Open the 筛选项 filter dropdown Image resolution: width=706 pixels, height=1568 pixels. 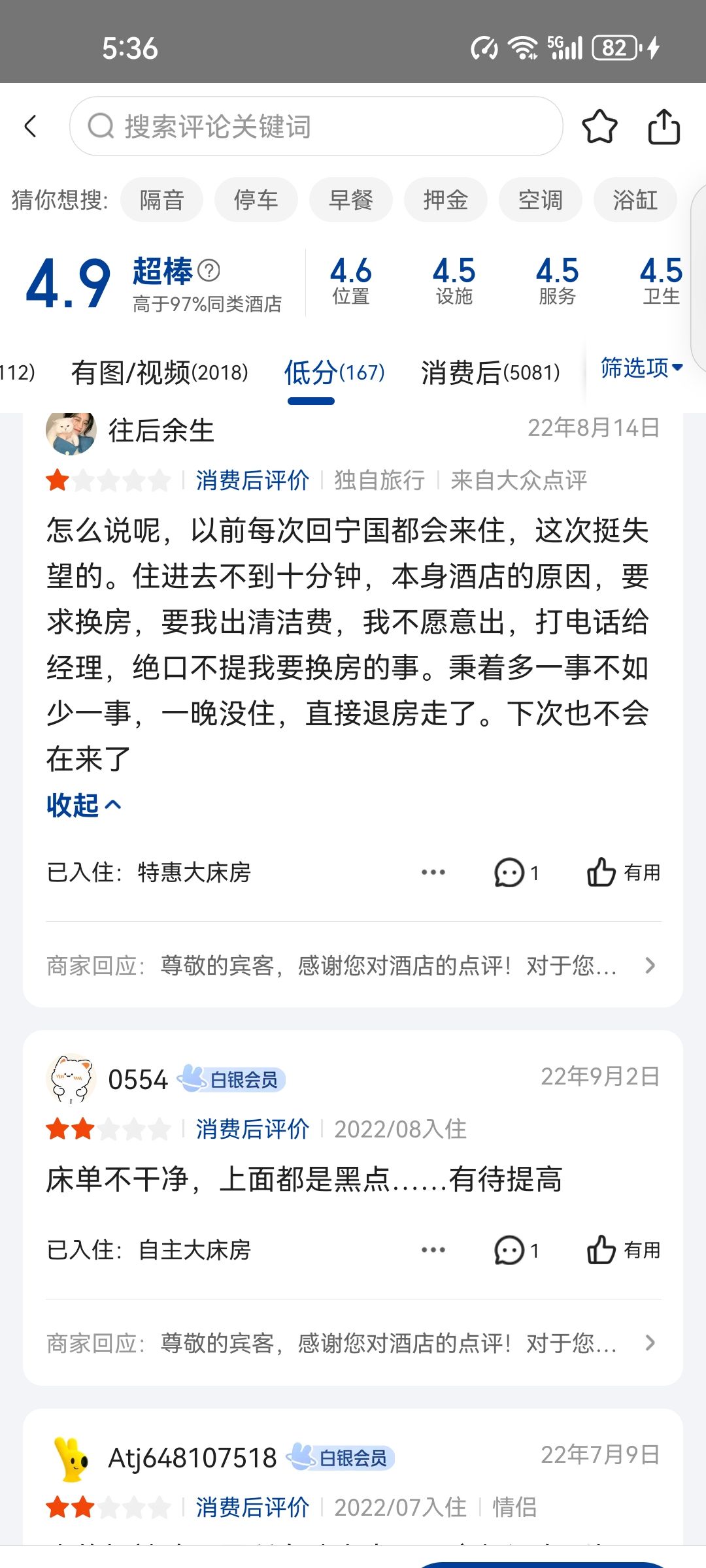[641, 368]
